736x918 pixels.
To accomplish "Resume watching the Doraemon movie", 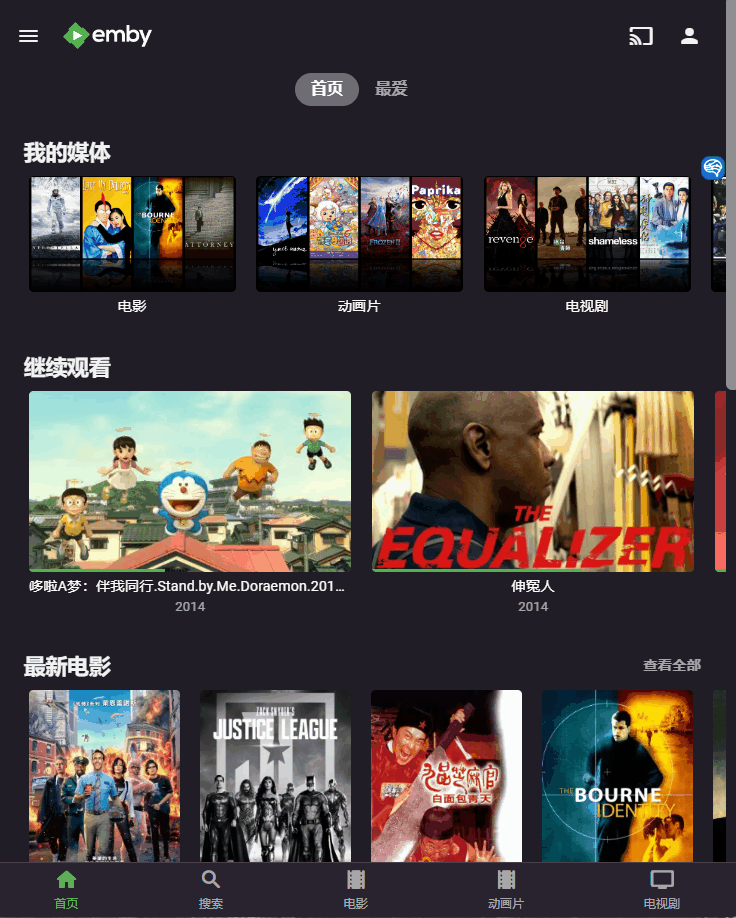I will (190, 481).
